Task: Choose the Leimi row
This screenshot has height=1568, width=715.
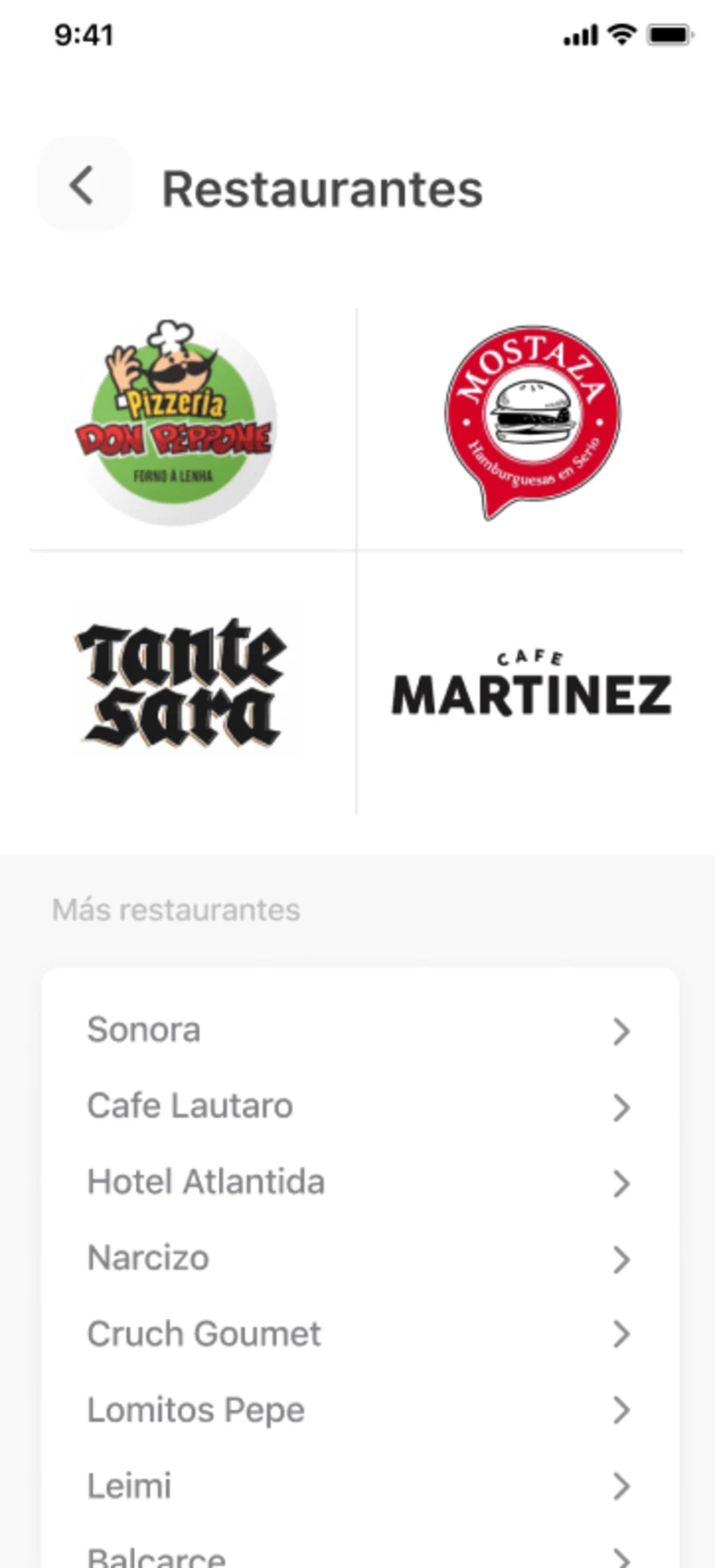Action: pyautogui.click(x=357, y=1486)
